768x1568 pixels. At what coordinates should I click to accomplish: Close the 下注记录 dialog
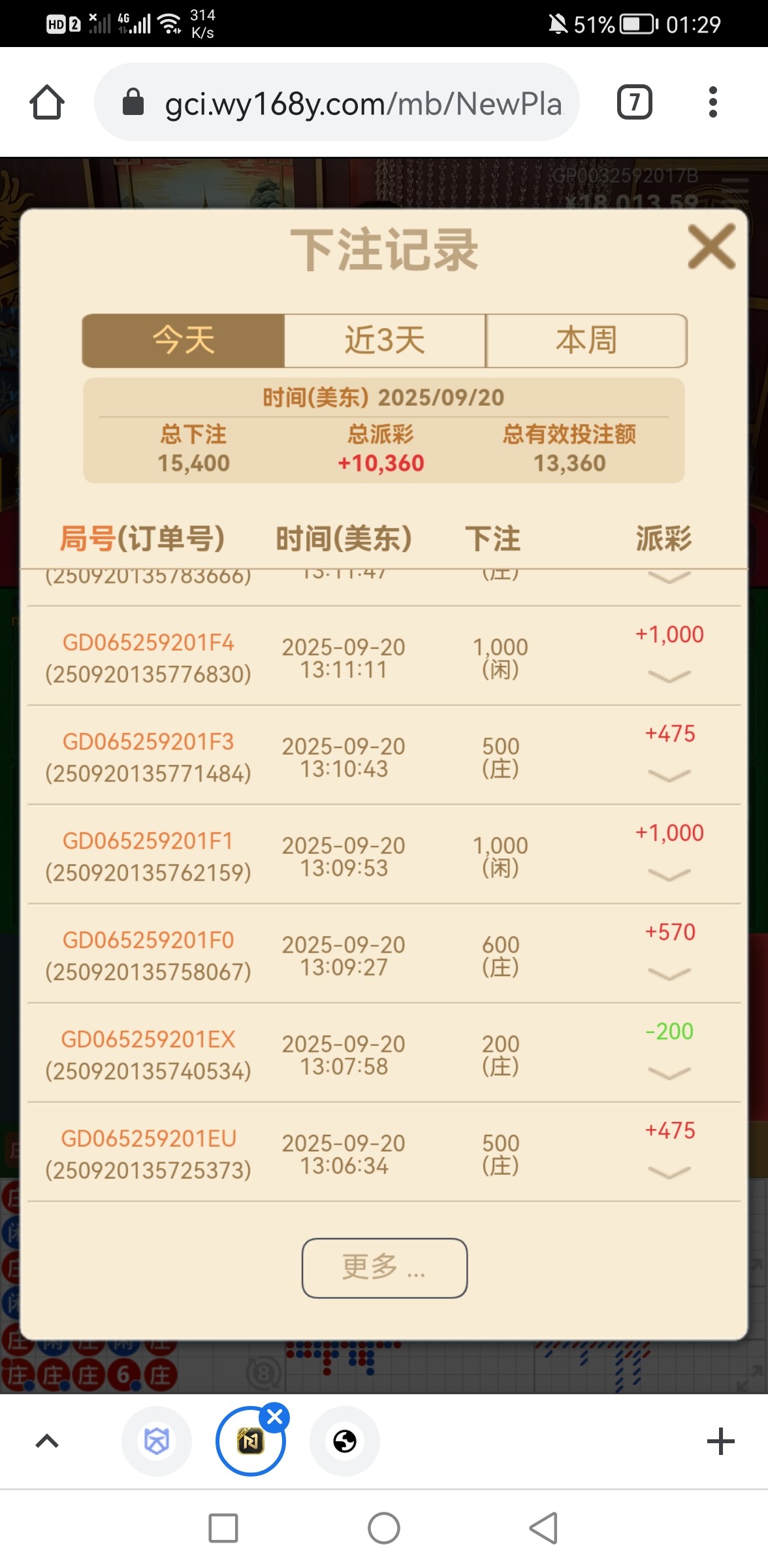[711, 247]
